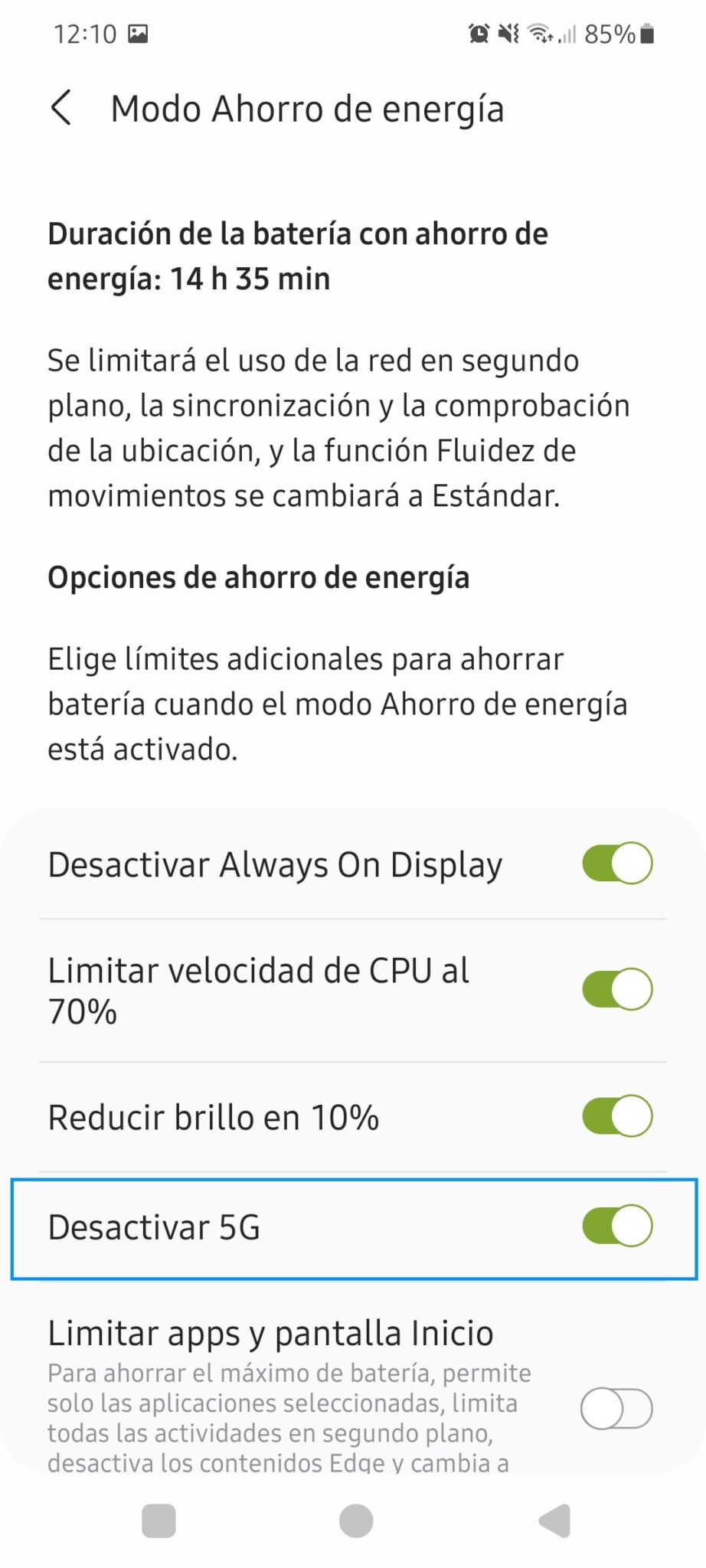Toggle off Desactivar Always On Display
This screenshot has height=1568, width=706.
[617, 864]
